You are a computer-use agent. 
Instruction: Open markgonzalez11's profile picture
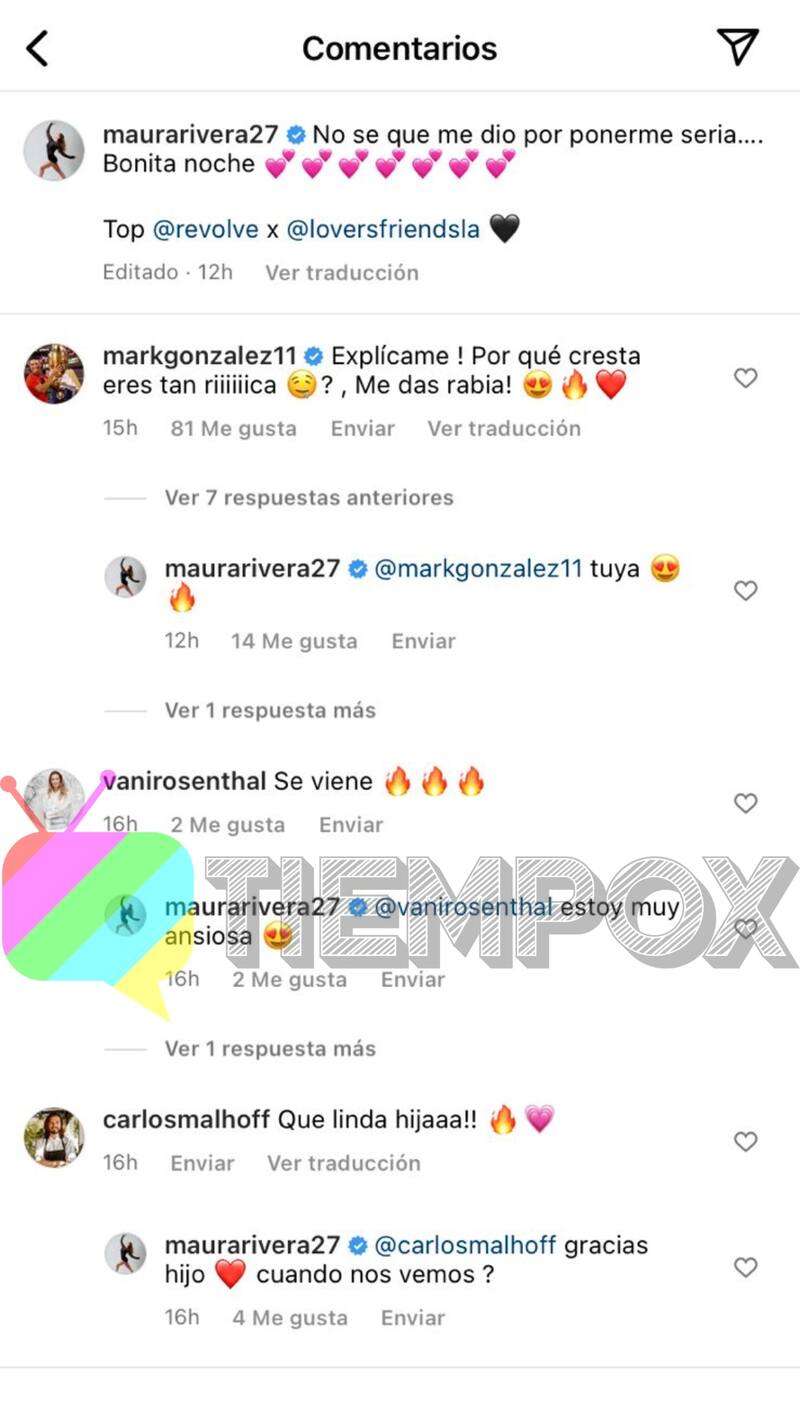click(x=54, y=374)
